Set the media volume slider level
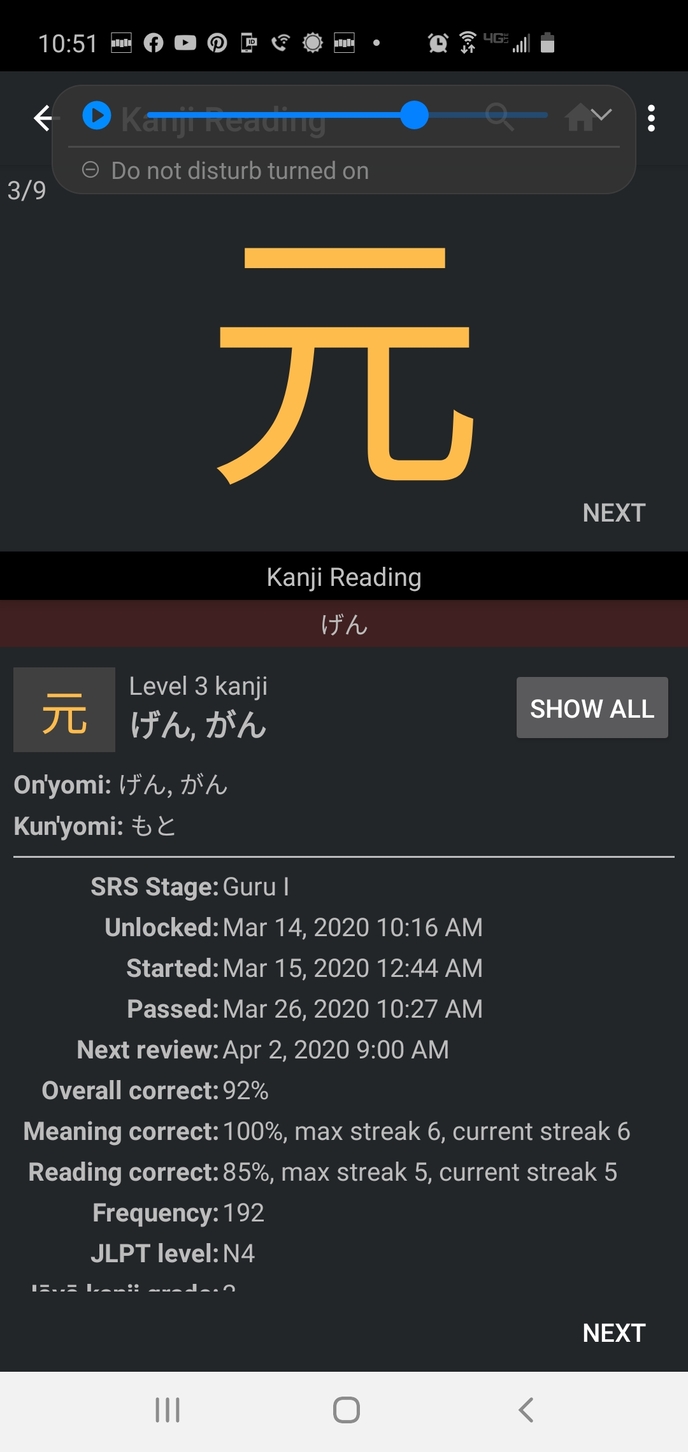The width and height of the screenshot is (688, 1452). point(414,116)
